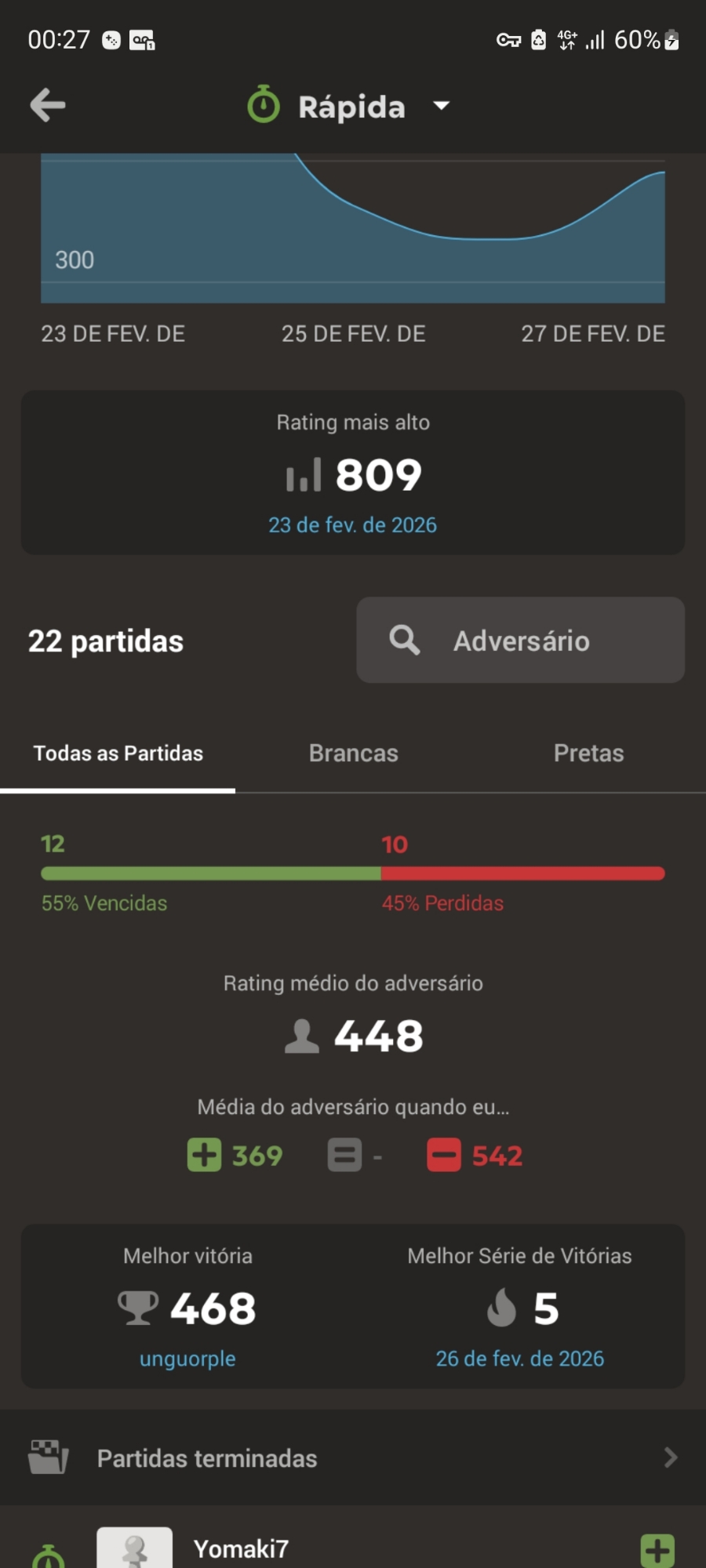
Task: Open the game against Yomaki7
Action: tap(241, 1549)
